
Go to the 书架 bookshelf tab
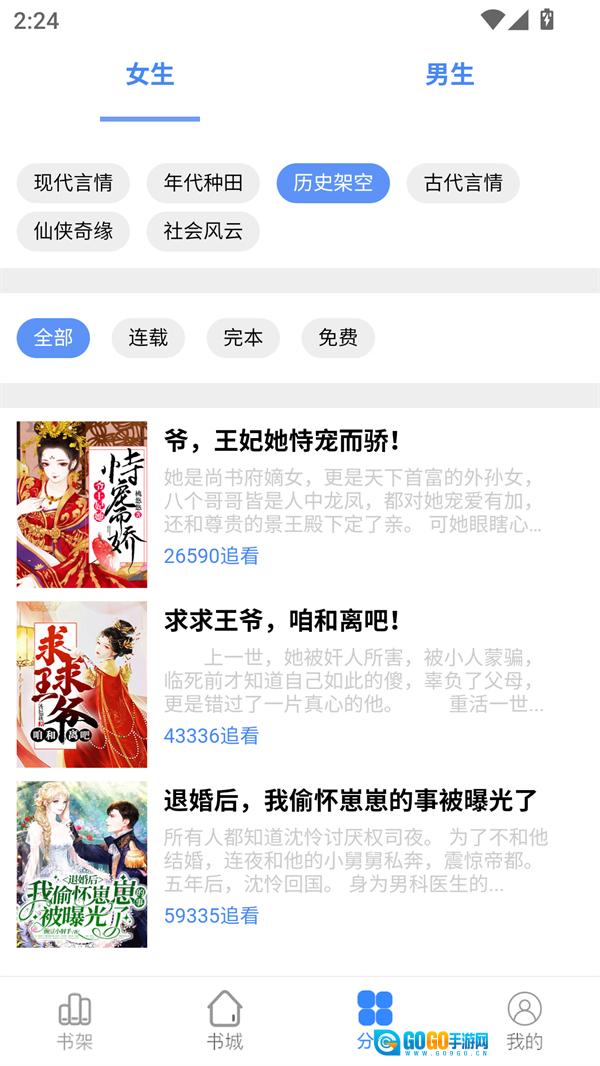pyautogui.click(x=75, y=1020)
